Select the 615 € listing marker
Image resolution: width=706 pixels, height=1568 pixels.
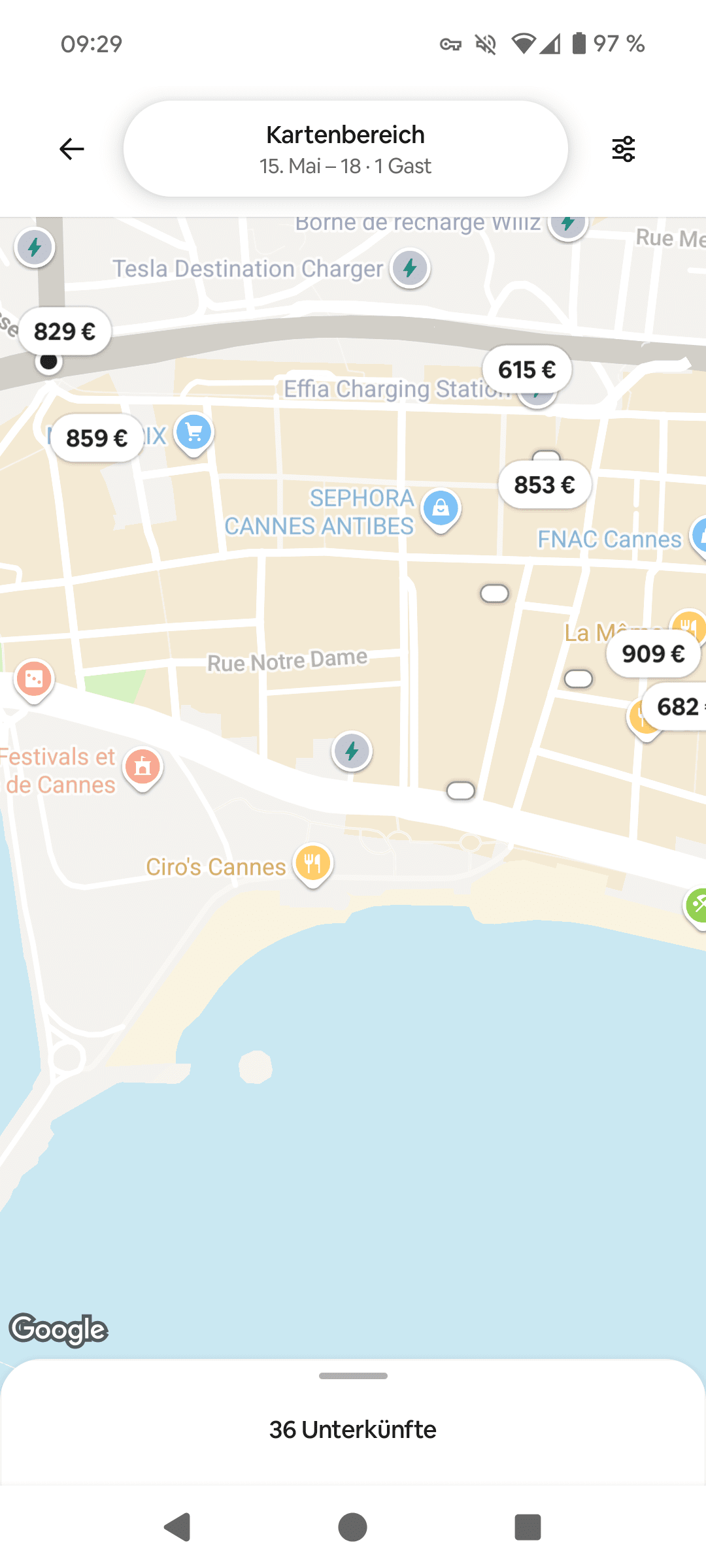click(x=527, y=370)
